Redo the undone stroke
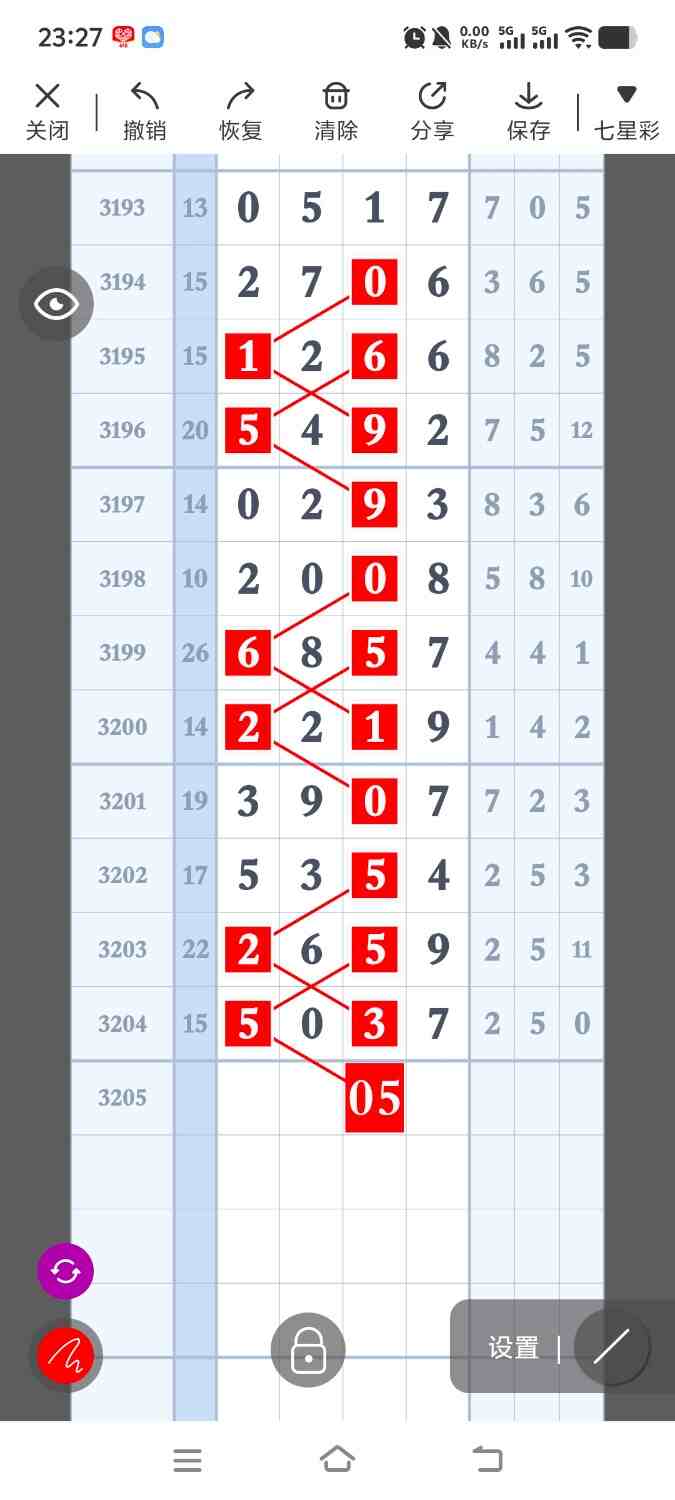Image resolution: width=675 pixels, height=1500 pixels. (240, 111)
